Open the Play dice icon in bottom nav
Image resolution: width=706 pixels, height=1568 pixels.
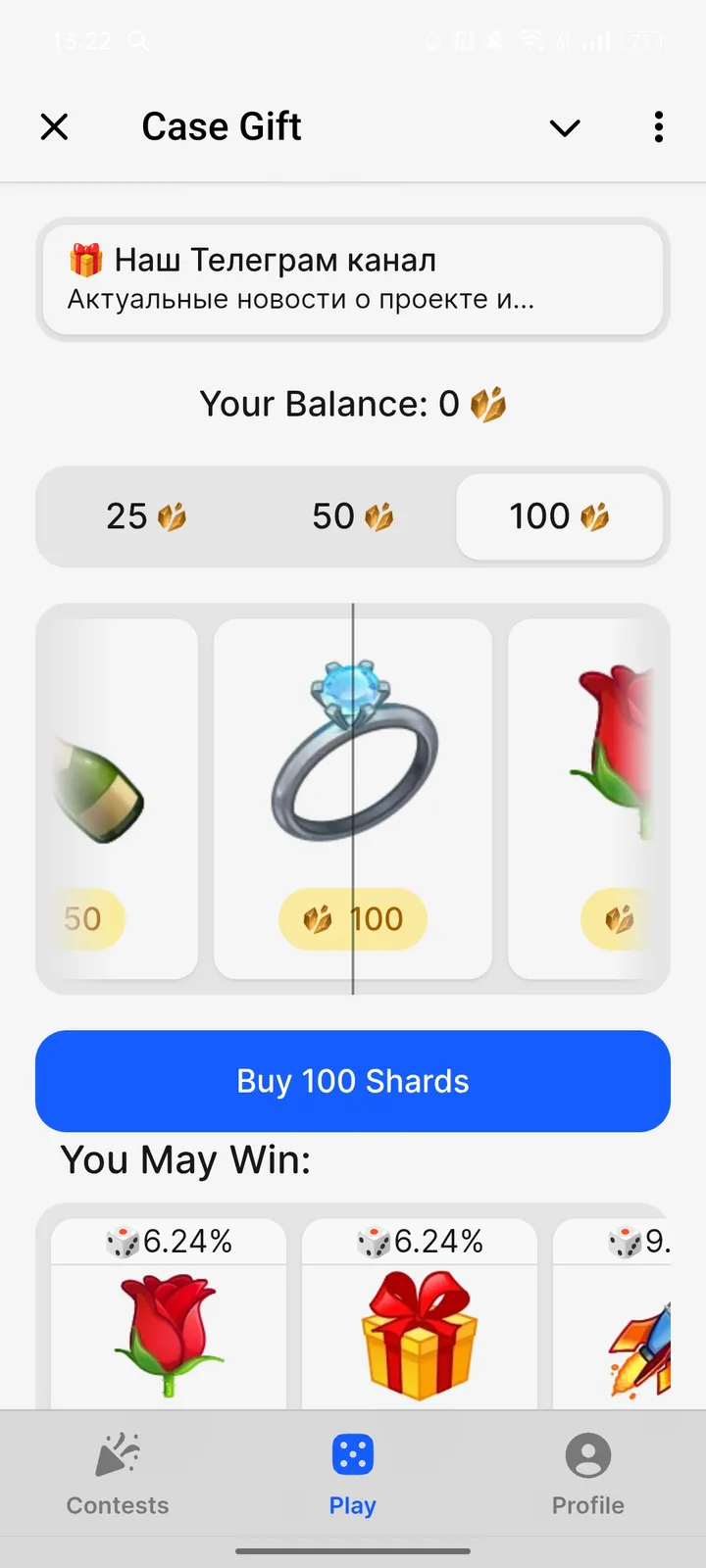pos(352,1457)
